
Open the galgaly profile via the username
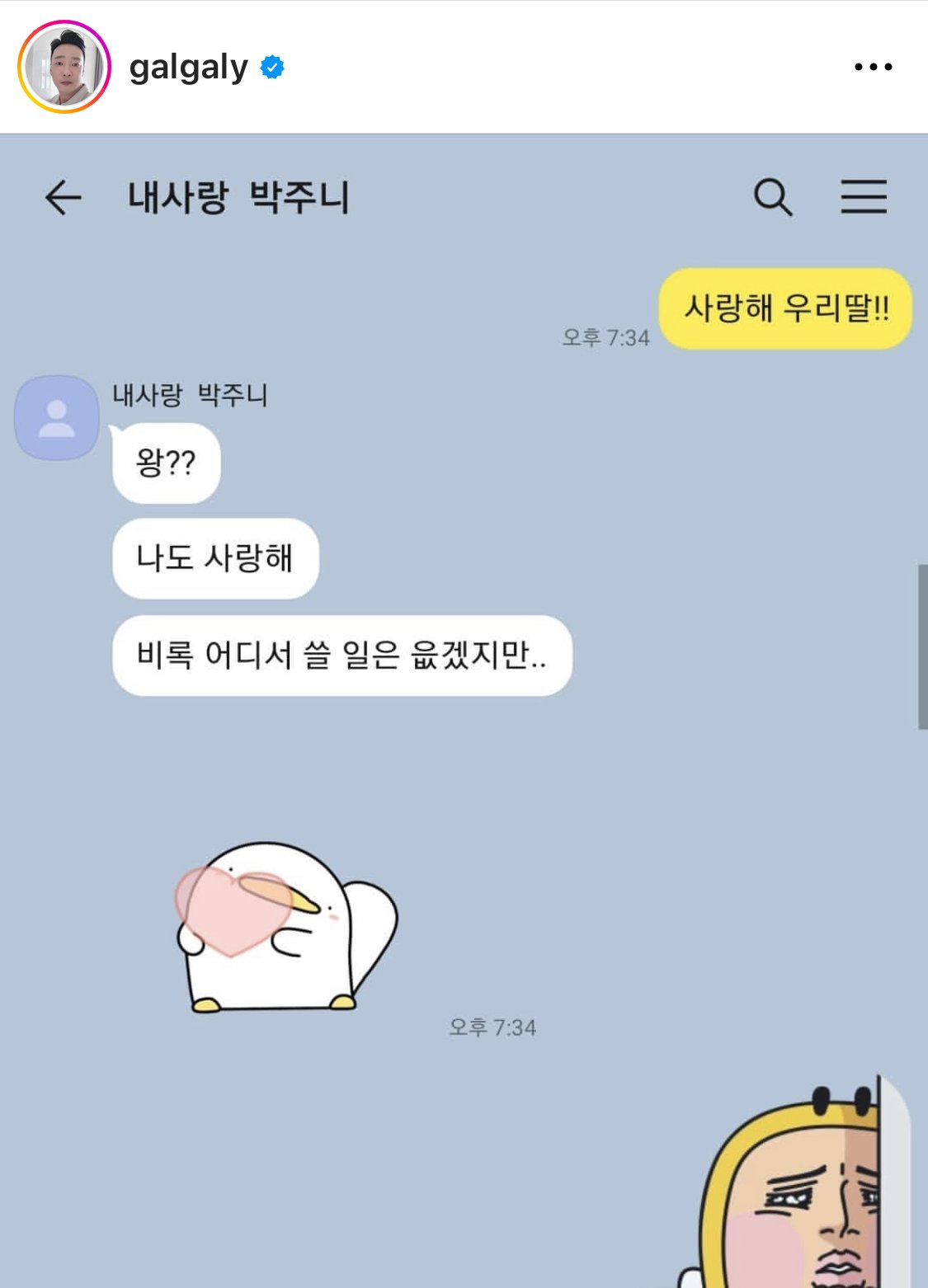tap(188, 67)
